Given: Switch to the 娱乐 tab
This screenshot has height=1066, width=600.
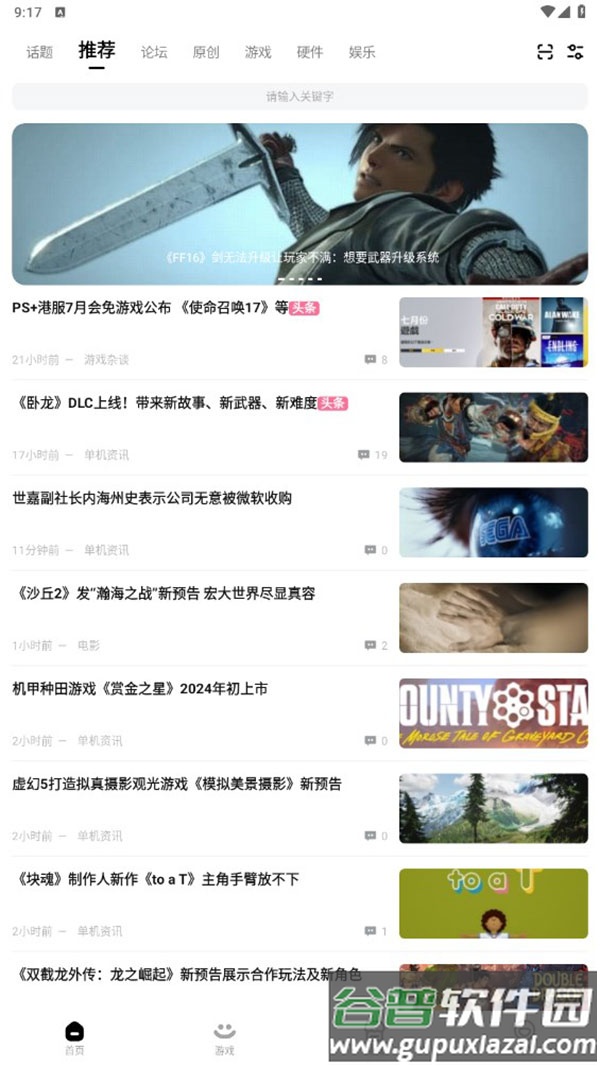Looking at the screenshot, I should (x=362, y=52).
